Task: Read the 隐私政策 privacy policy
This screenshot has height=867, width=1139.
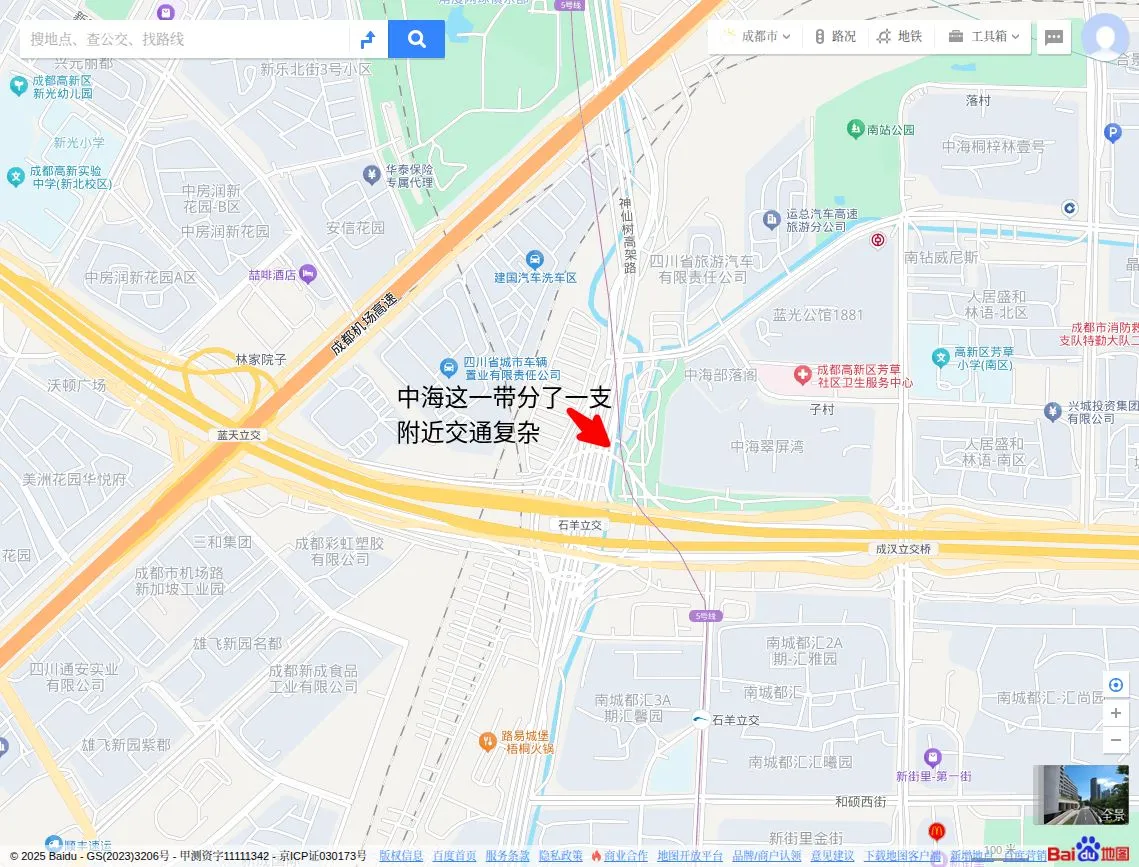Action: click(x=560, y=856)
